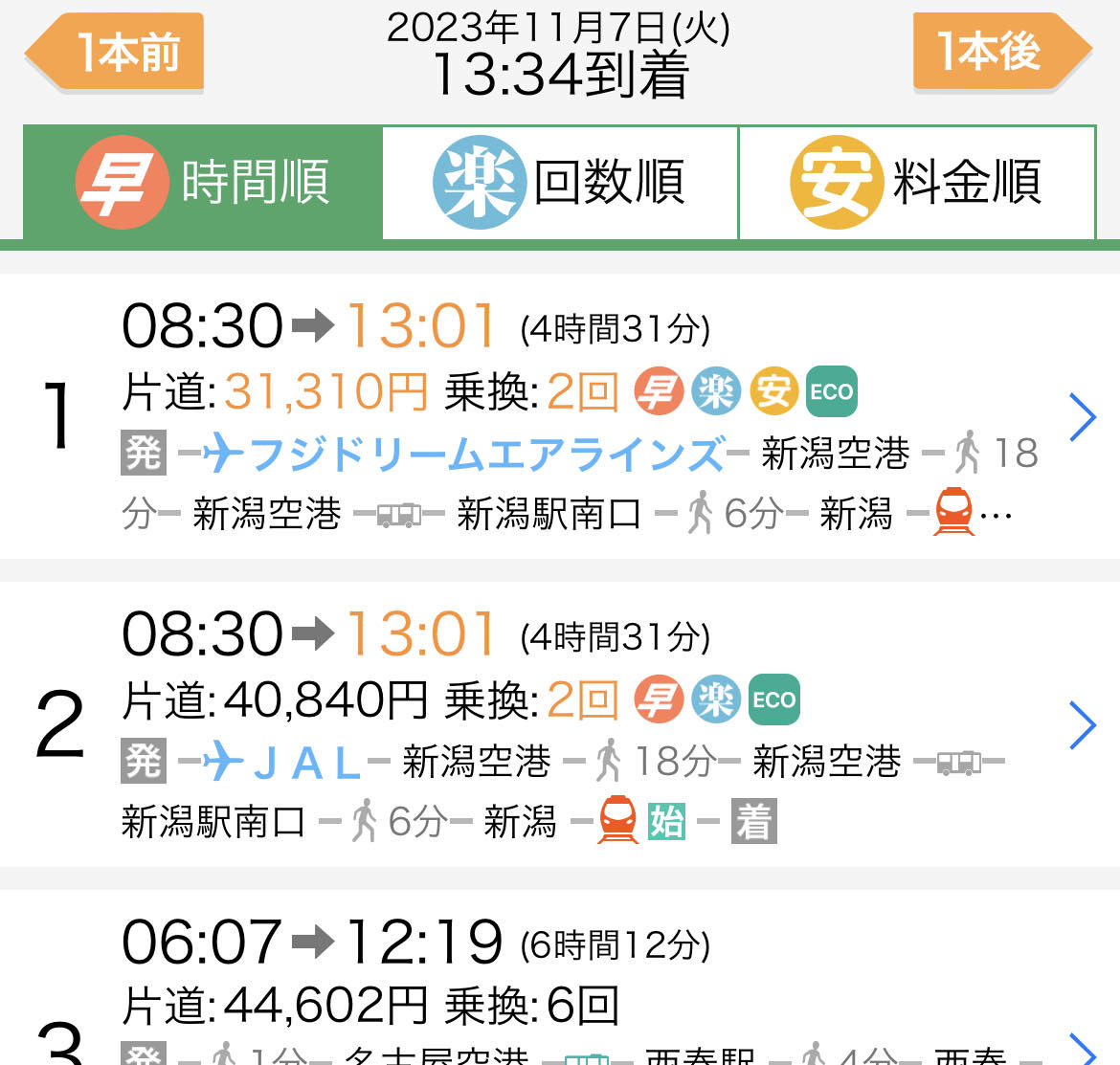Screen dimensions: 1120x1065
Task: Show the earlier route with 1本前
Action: (117, 52)
